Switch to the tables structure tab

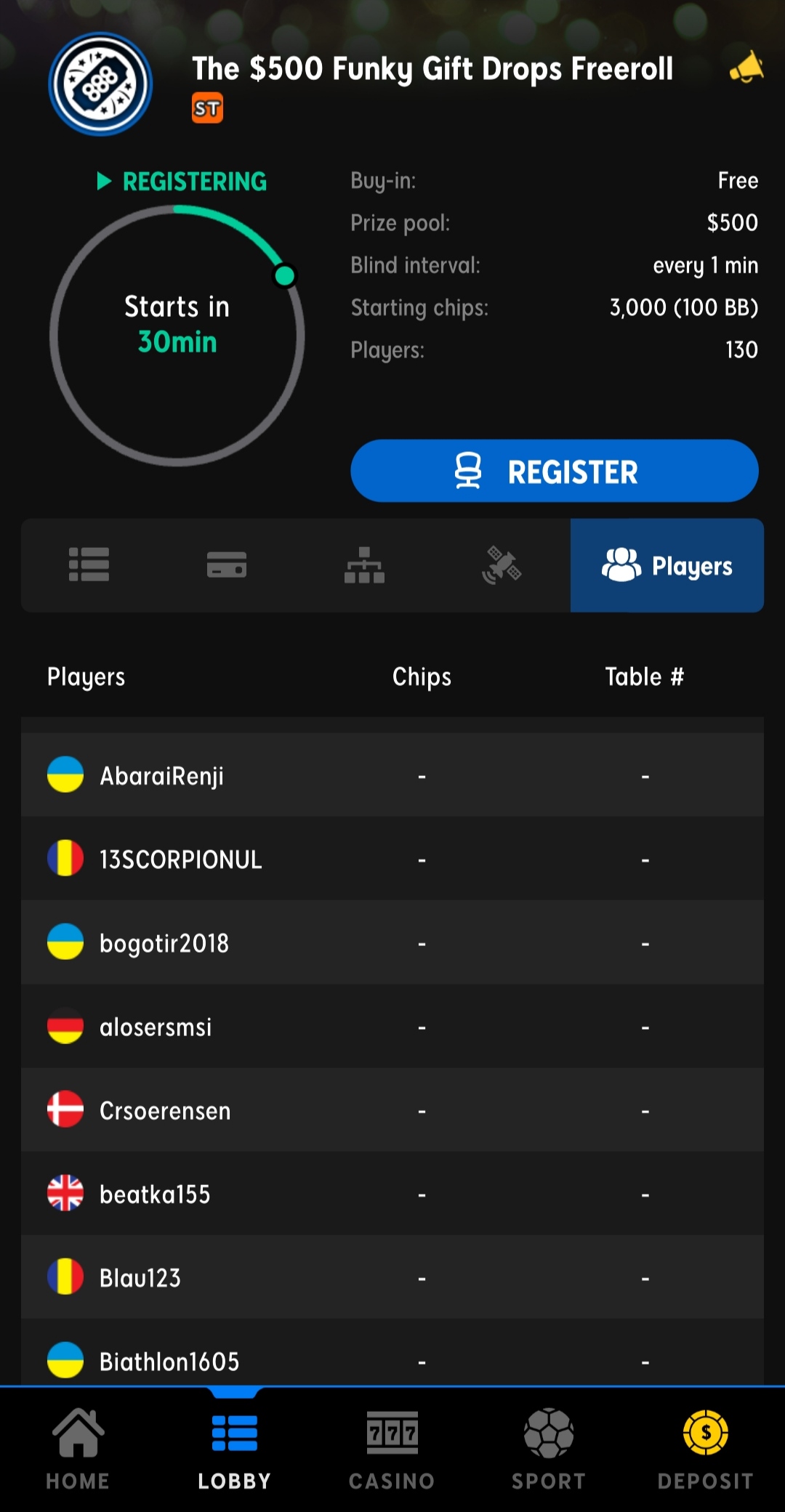364,565
